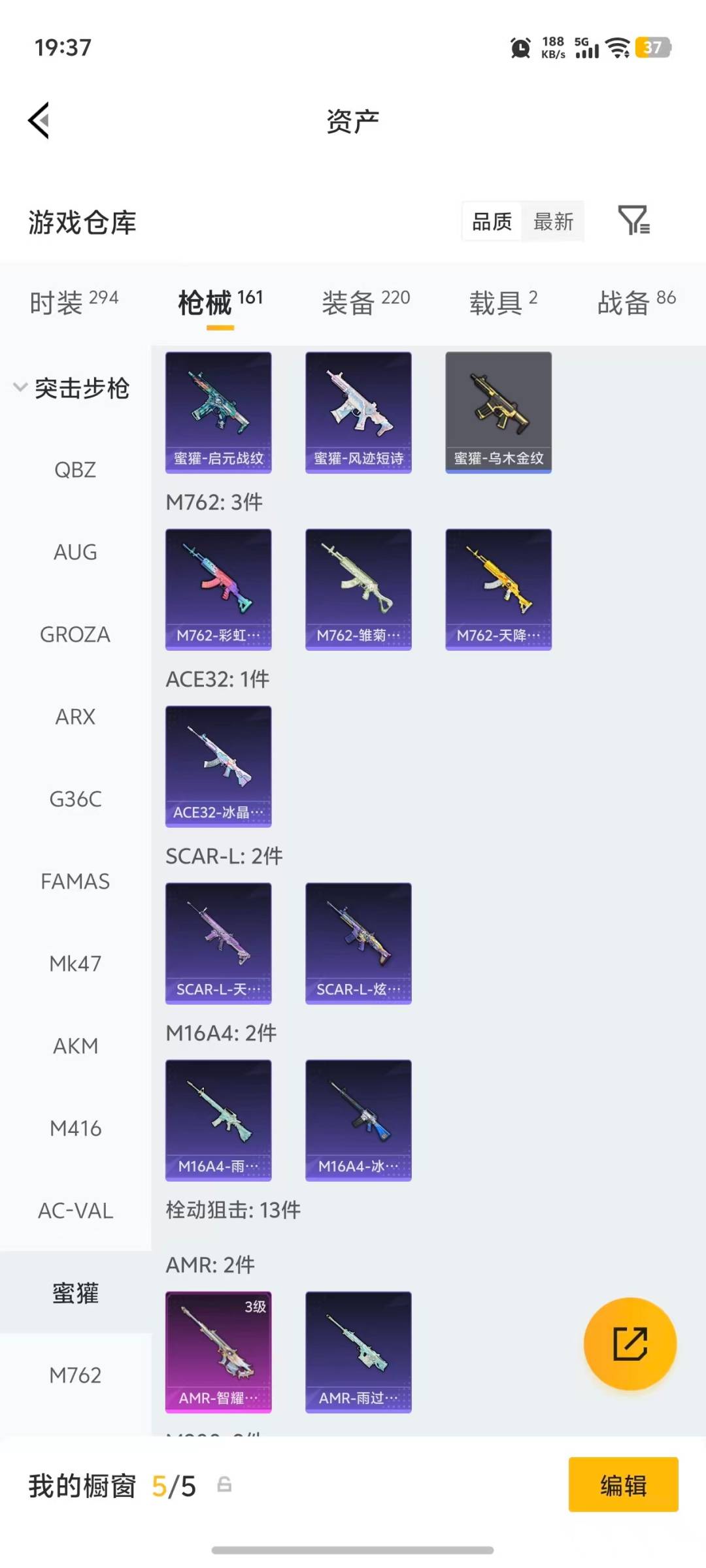Sort the warehouse by 最新

click(x=553, y=222)
